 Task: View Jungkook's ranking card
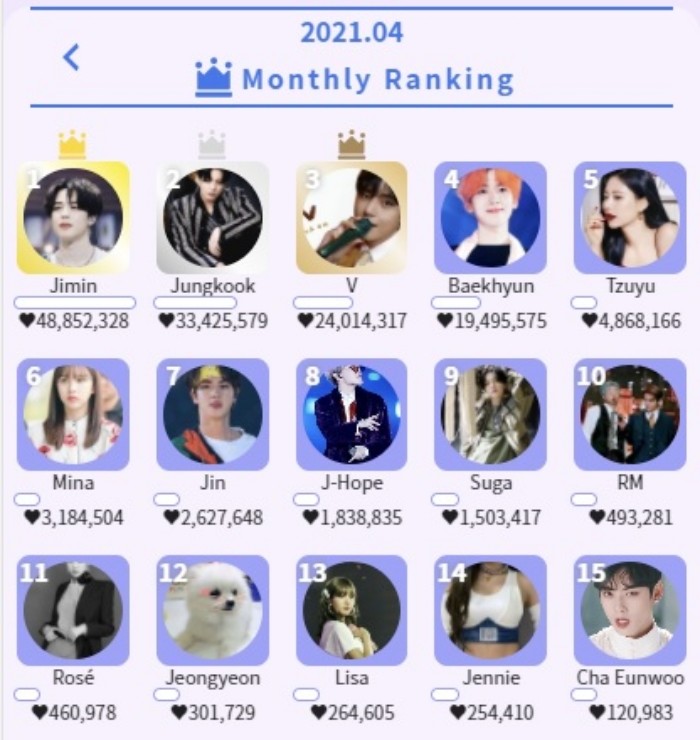(212, 217)
